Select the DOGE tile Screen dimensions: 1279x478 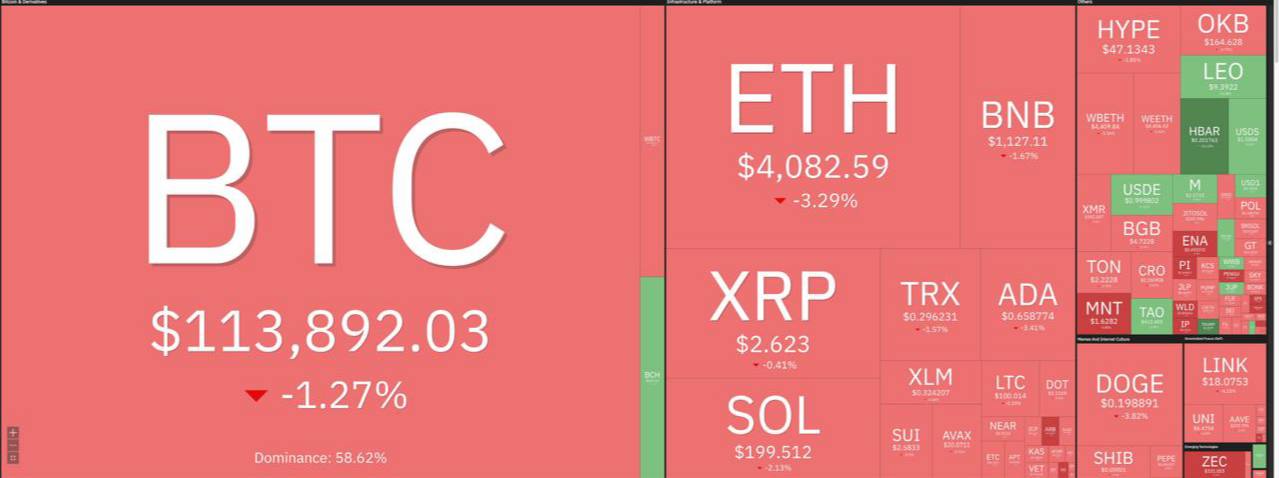(x=1129, y=392)
